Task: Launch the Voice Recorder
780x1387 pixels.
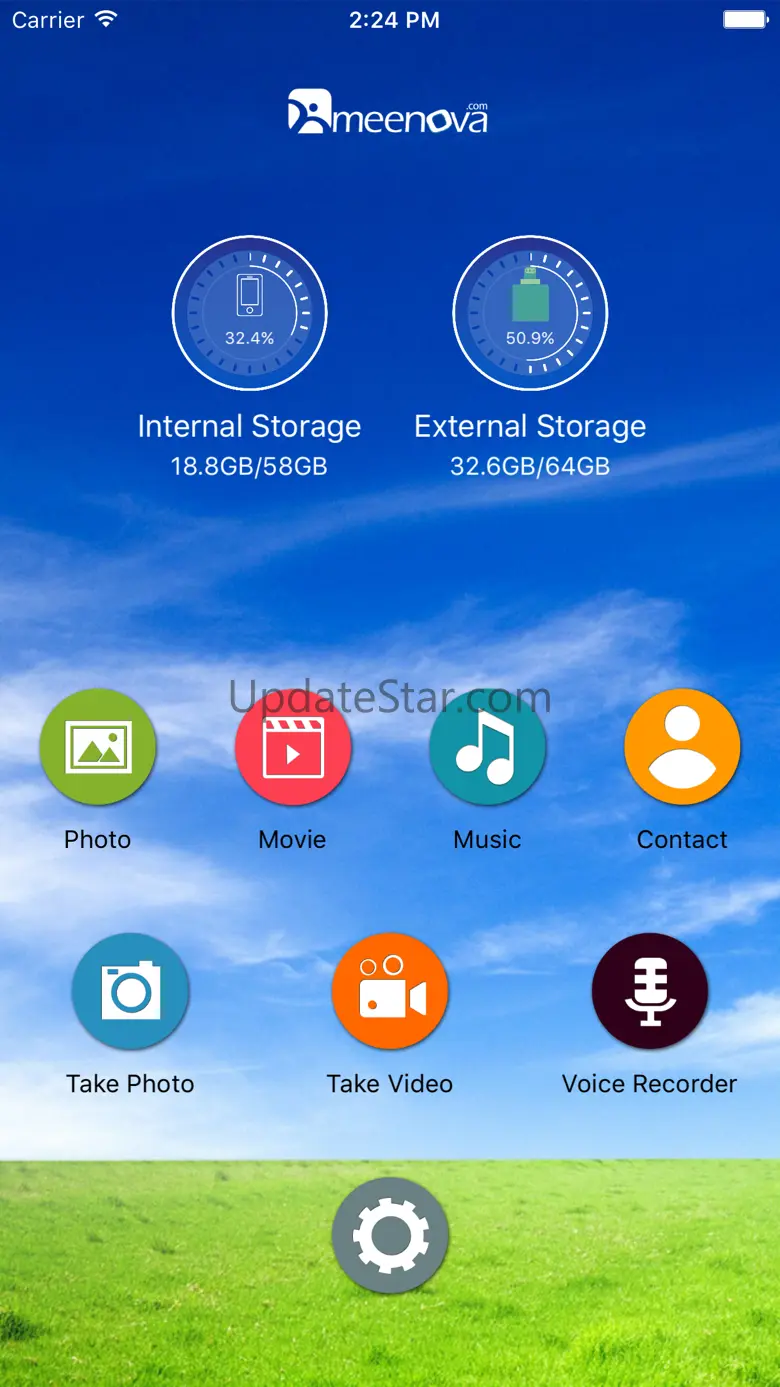Action: pos(650,991)
